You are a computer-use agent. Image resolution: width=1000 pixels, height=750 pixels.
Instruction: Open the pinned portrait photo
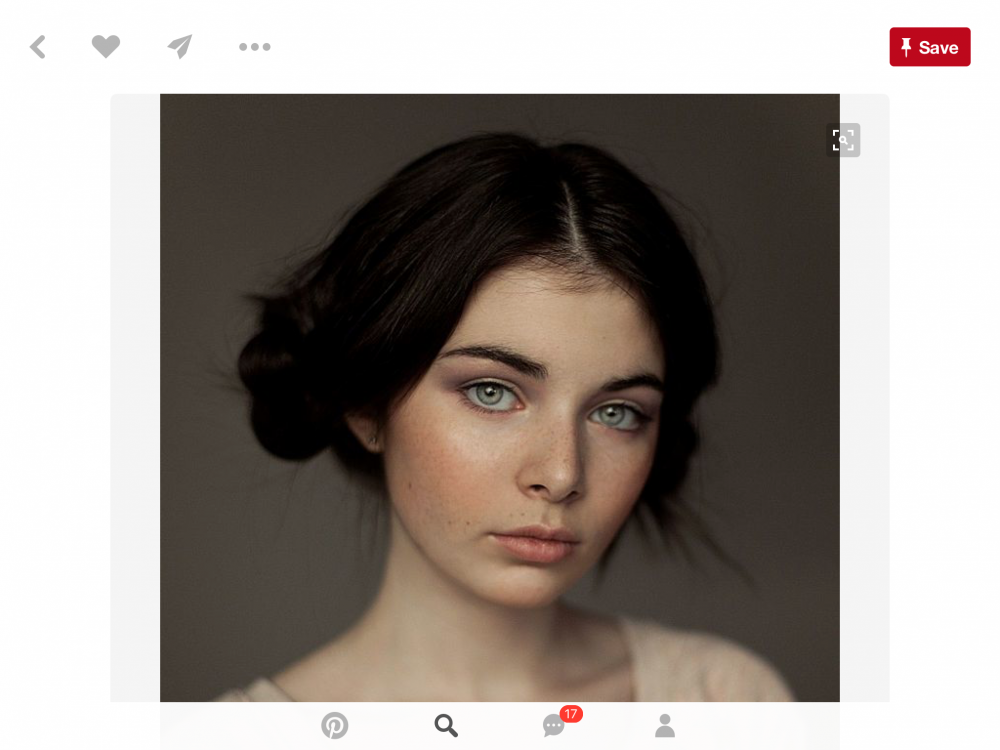tap(500, 400)
